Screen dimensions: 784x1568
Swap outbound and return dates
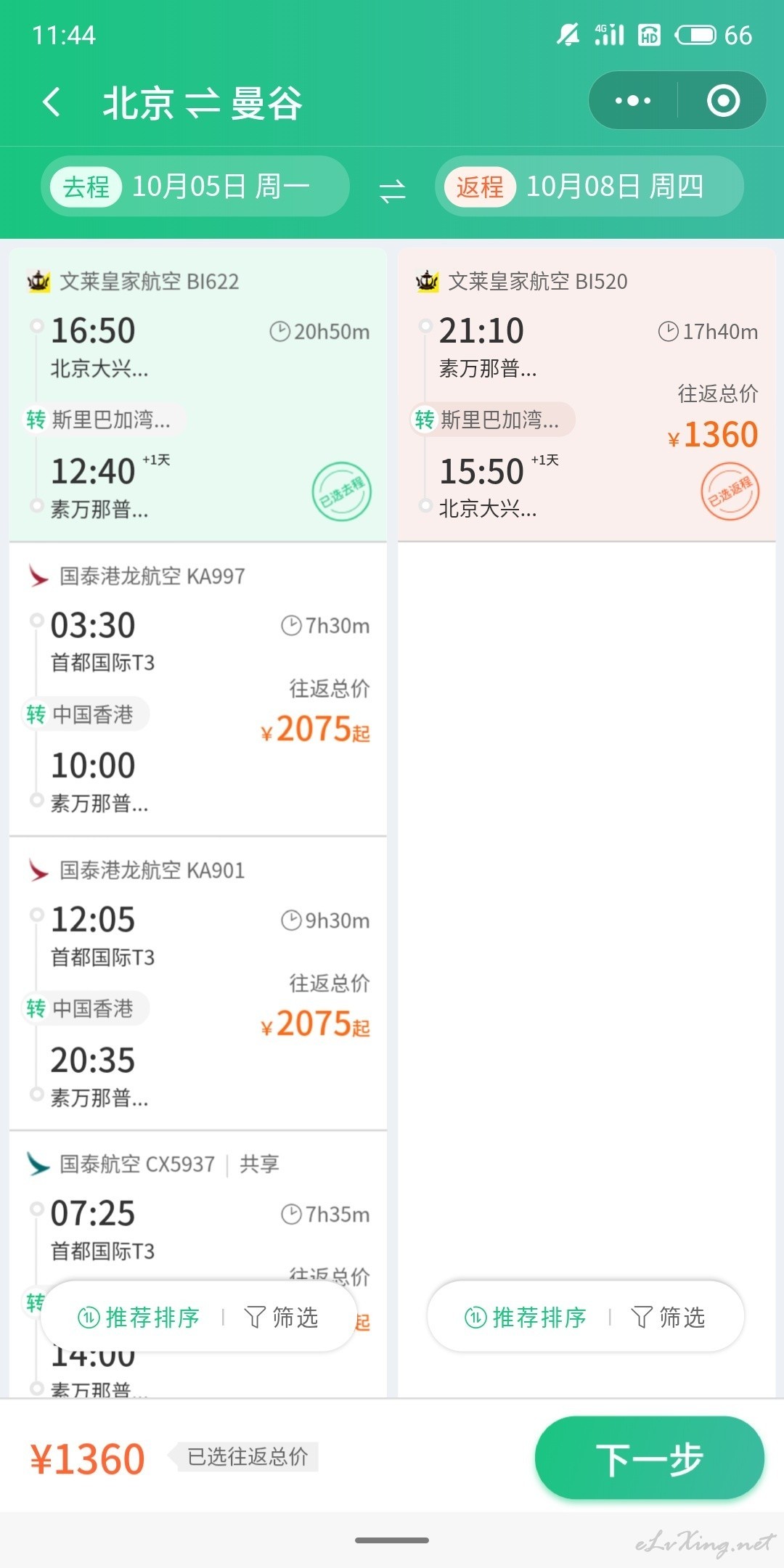point(392,192)
